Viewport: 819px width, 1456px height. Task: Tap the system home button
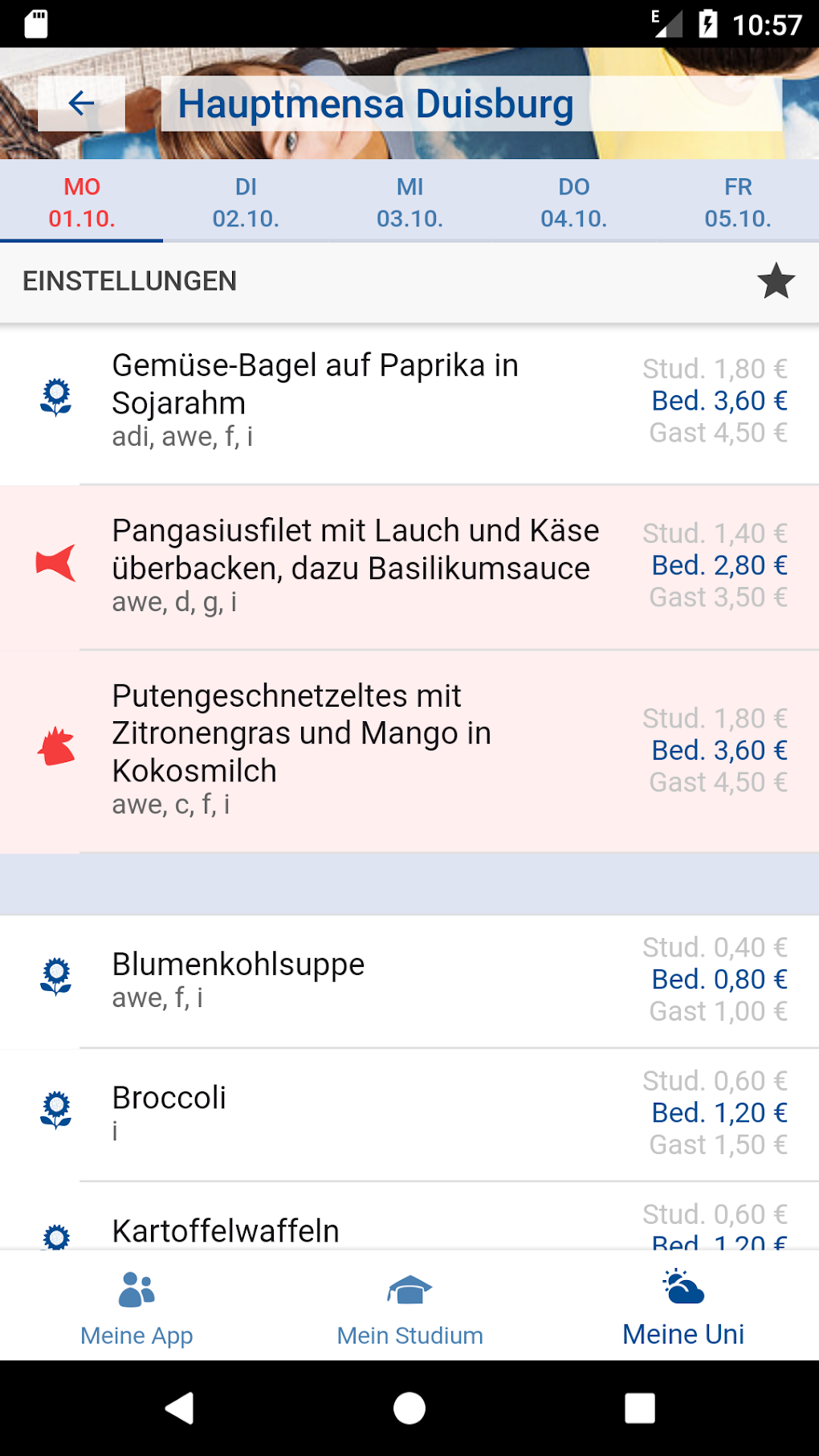[409, 1408]
